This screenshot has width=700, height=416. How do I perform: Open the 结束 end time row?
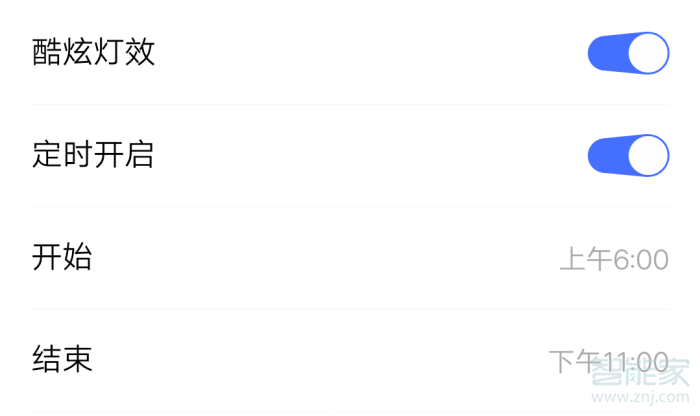[350, 359]
